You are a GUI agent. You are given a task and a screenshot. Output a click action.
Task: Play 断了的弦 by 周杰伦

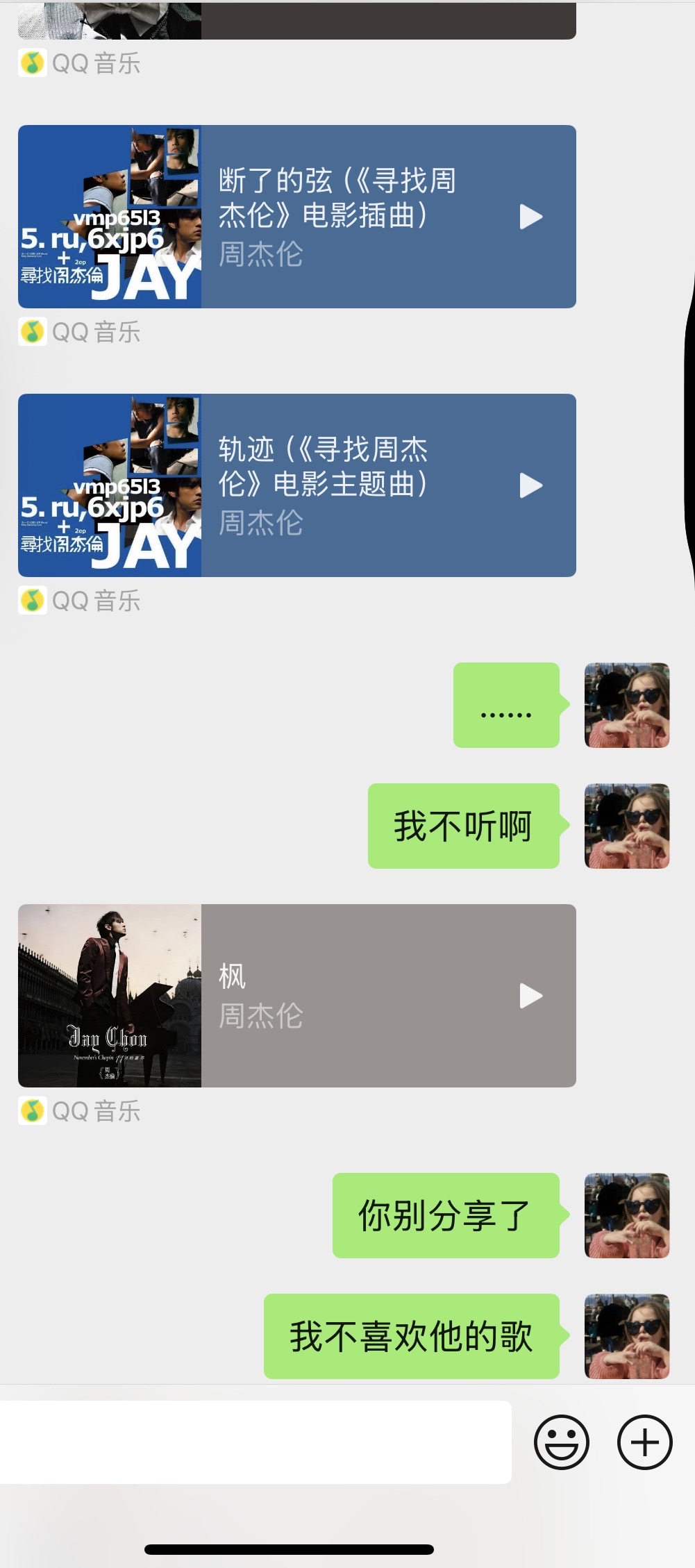pyautogui.click(x=531, y=217)
